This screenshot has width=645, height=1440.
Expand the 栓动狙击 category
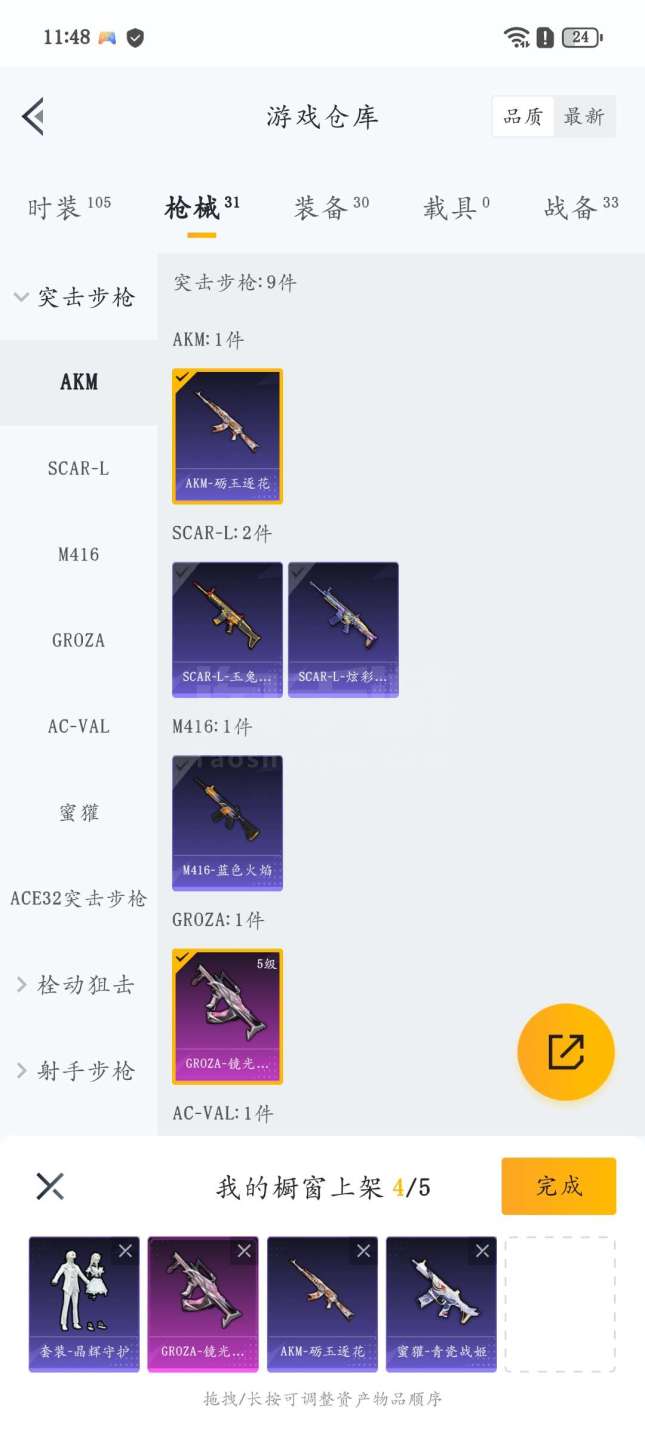(x=76, y=985)
